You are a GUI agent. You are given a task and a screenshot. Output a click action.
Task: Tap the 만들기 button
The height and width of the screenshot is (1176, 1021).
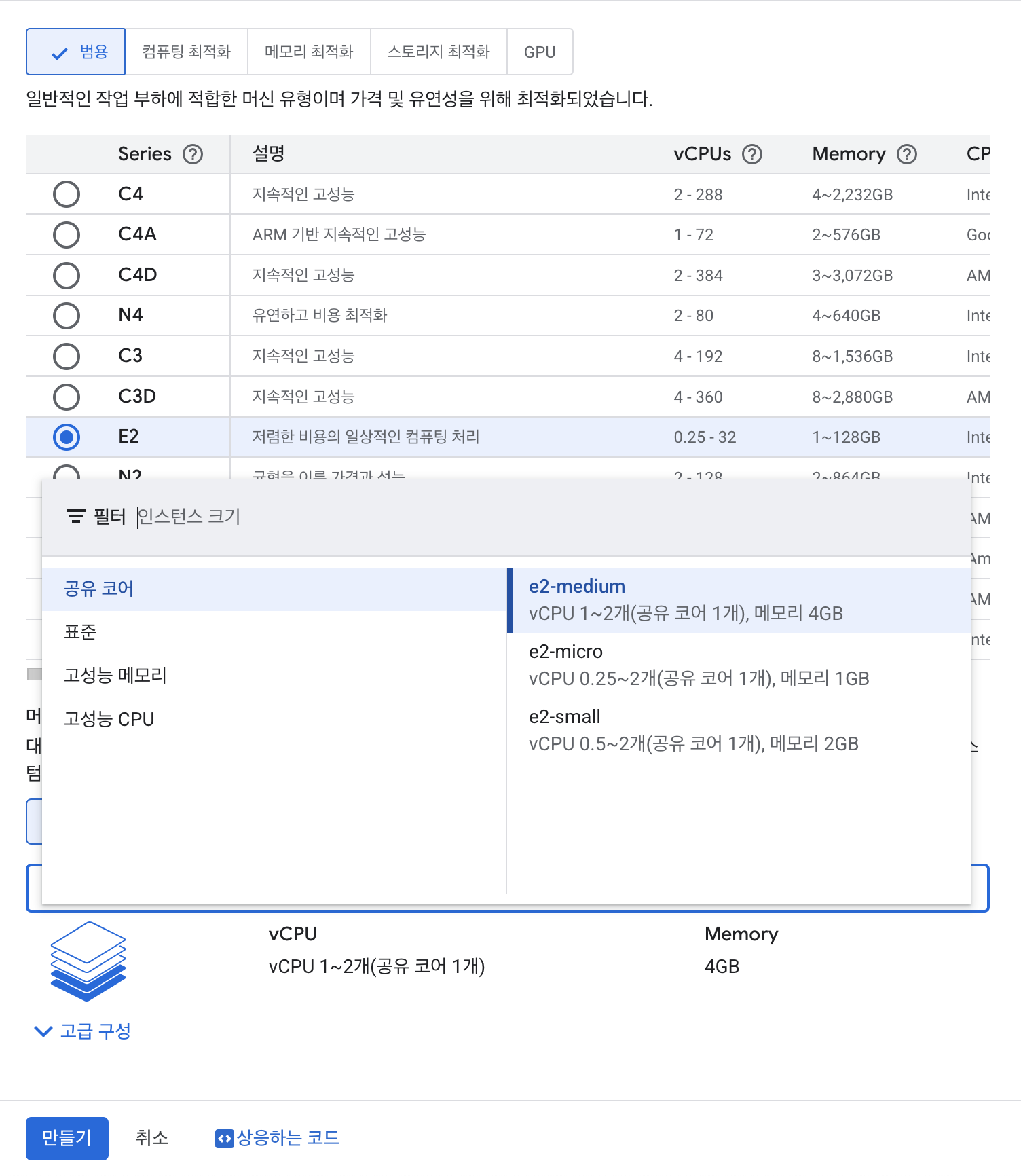pyautogui.click(x=67, y=1138)
